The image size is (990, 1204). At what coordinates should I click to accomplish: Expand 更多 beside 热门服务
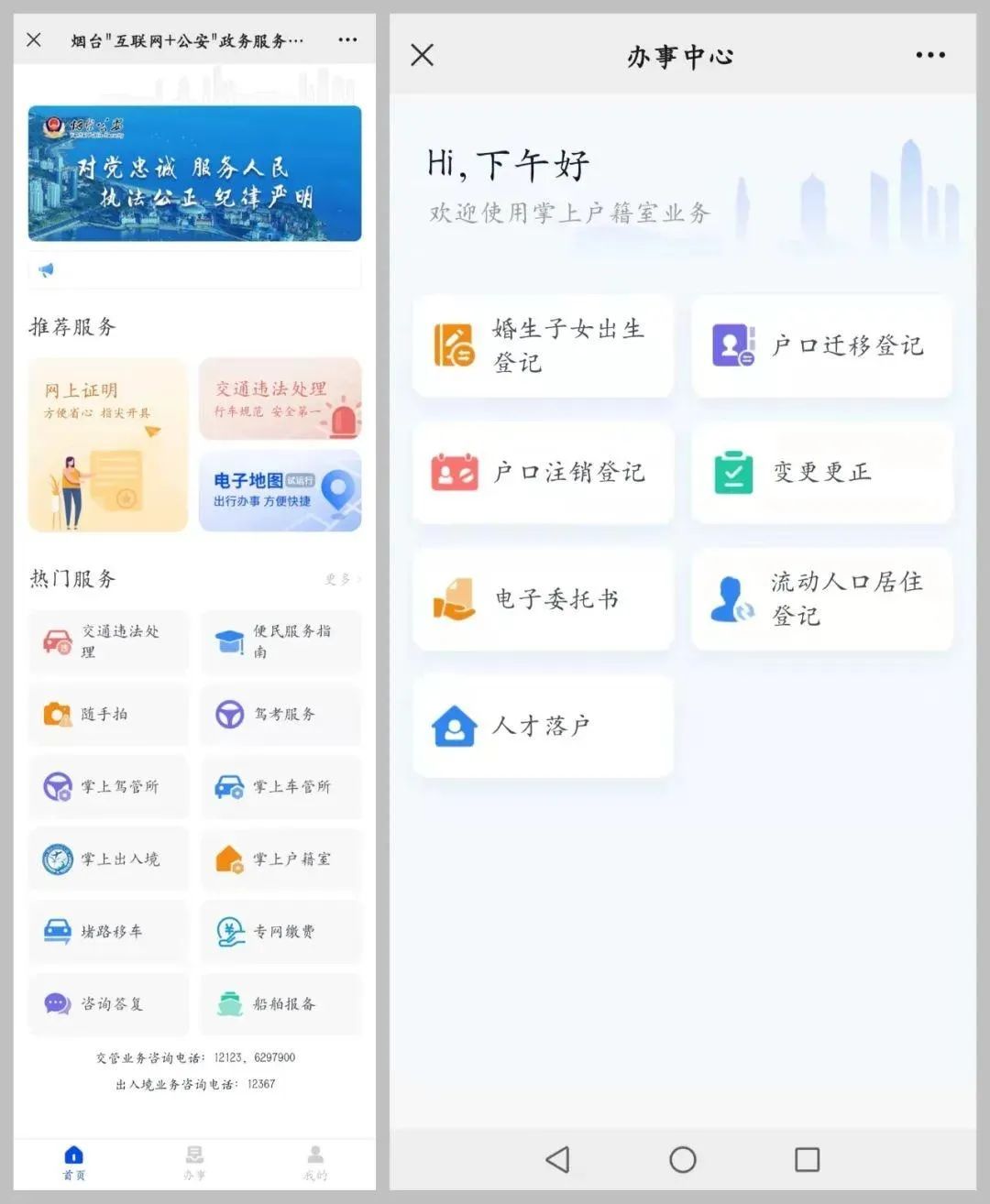click(x=341, y=579)
